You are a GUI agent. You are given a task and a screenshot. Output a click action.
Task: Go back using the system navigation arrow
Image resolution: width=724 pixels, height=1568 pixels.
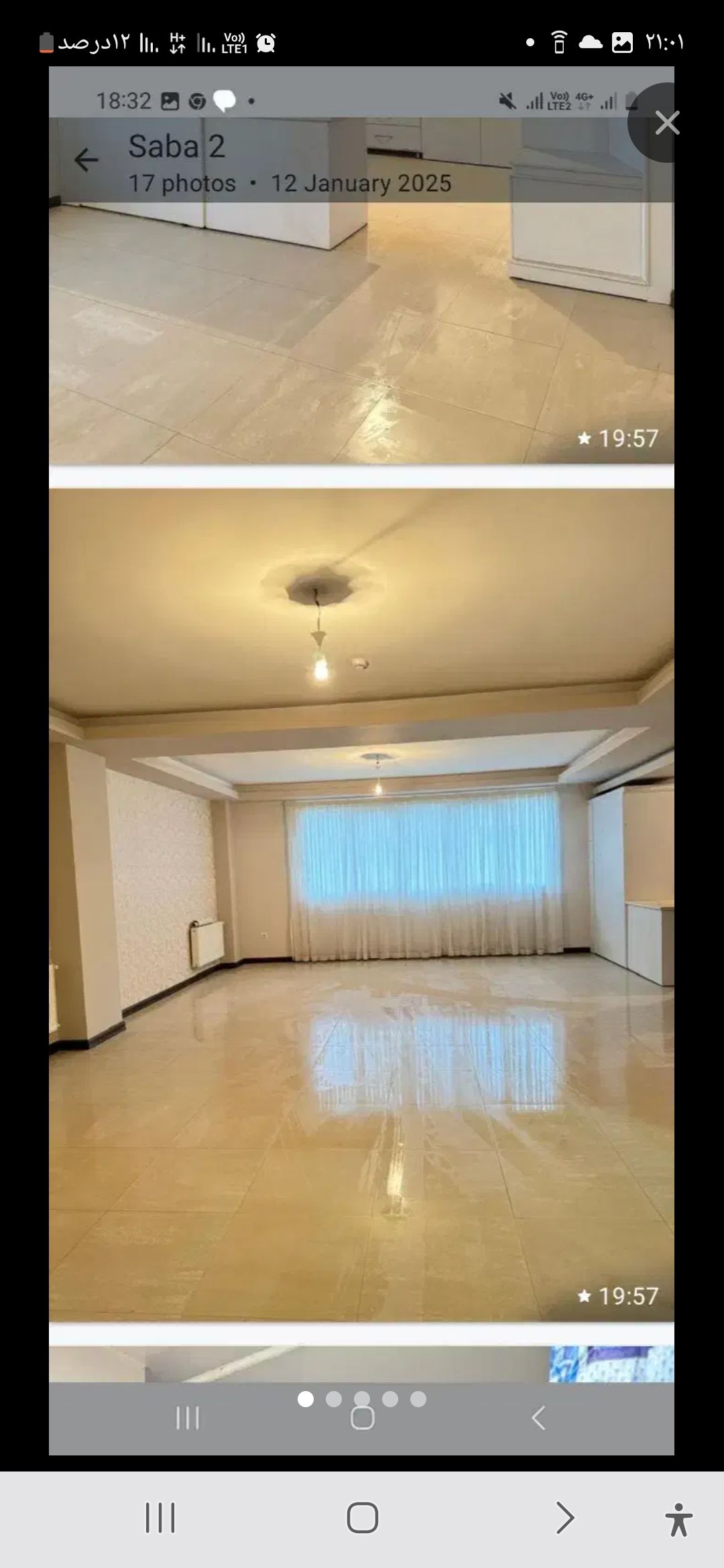click(565, 1518)
